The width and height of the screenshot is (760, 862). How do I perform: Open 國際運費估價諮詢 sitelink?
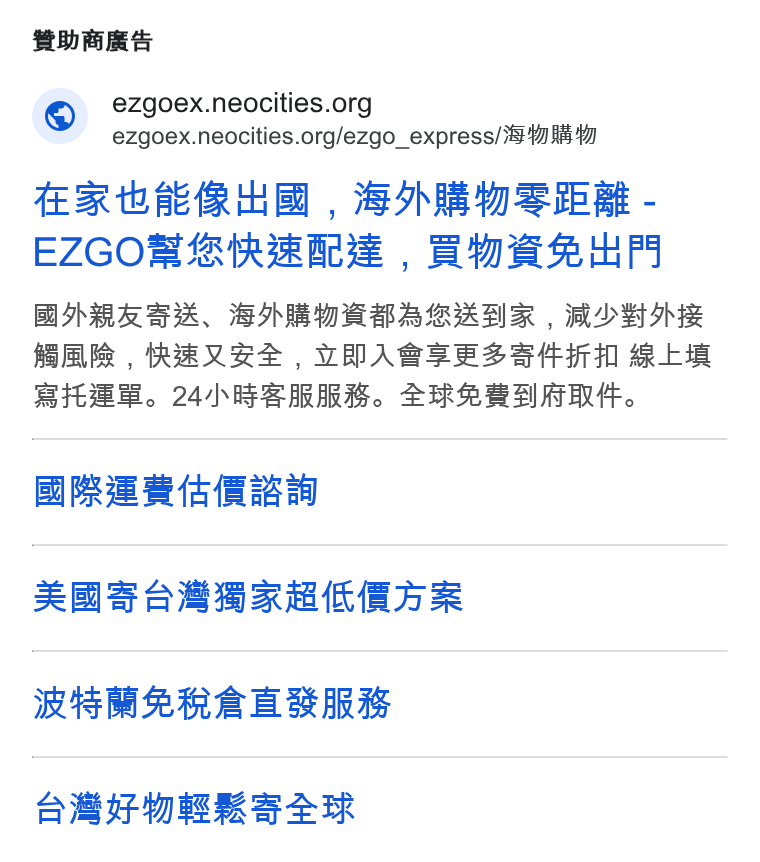pos(175,491)
